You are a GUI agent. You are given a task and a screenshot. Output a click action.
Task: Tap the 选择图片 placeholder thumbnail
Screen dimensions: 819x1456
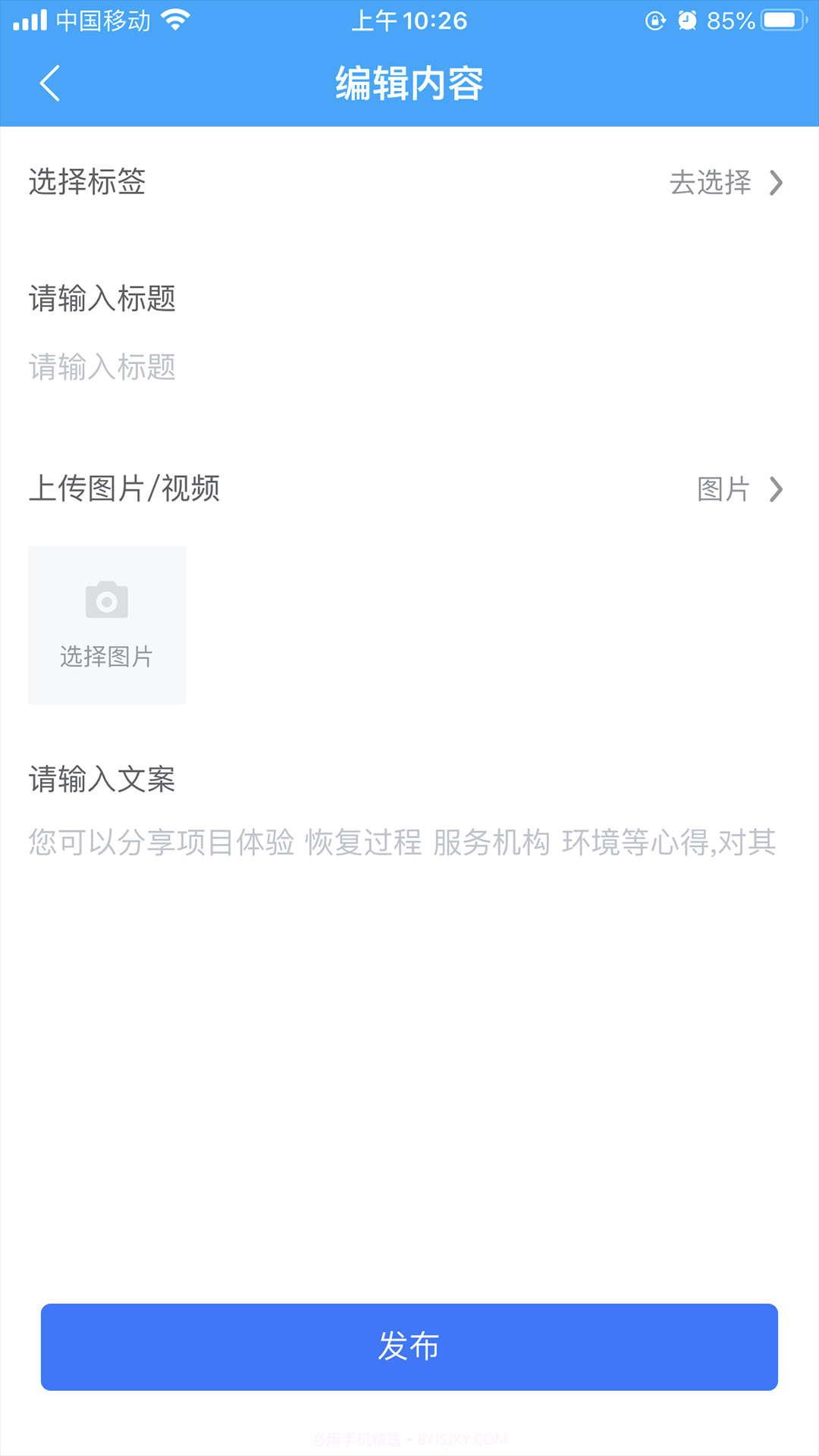point(106,624)
